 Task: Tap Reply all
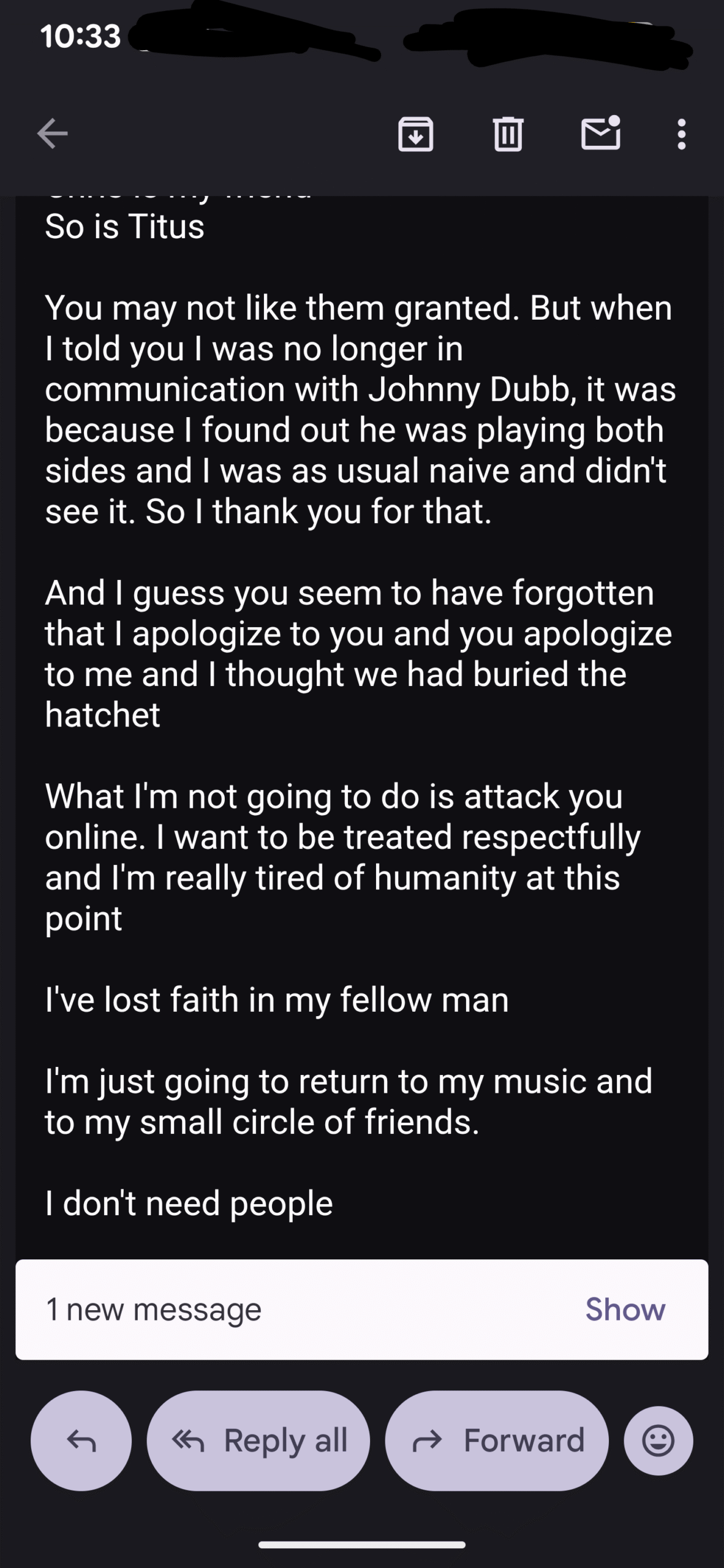point(258,1441)
